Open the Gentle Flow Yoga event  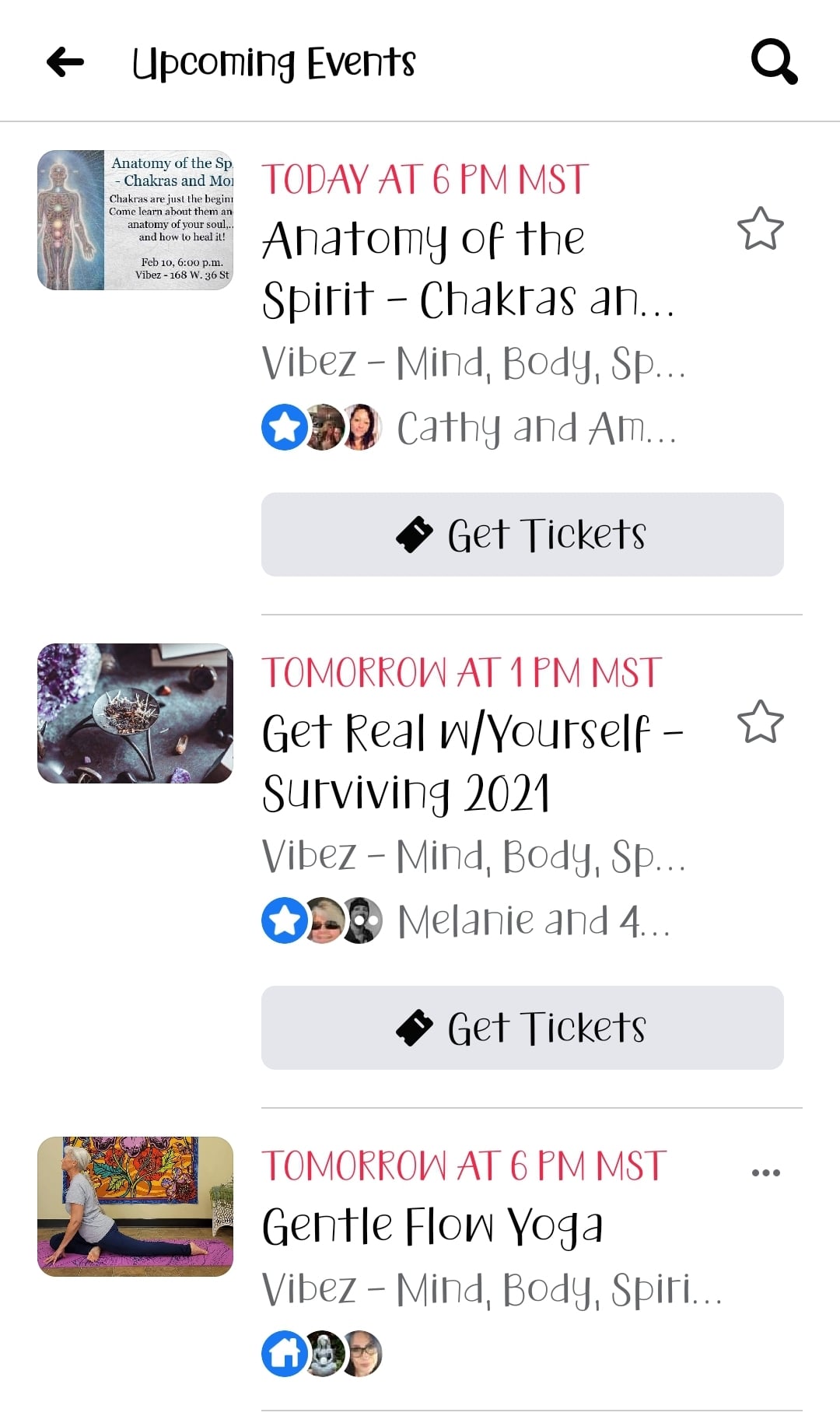pos(432,1226)
